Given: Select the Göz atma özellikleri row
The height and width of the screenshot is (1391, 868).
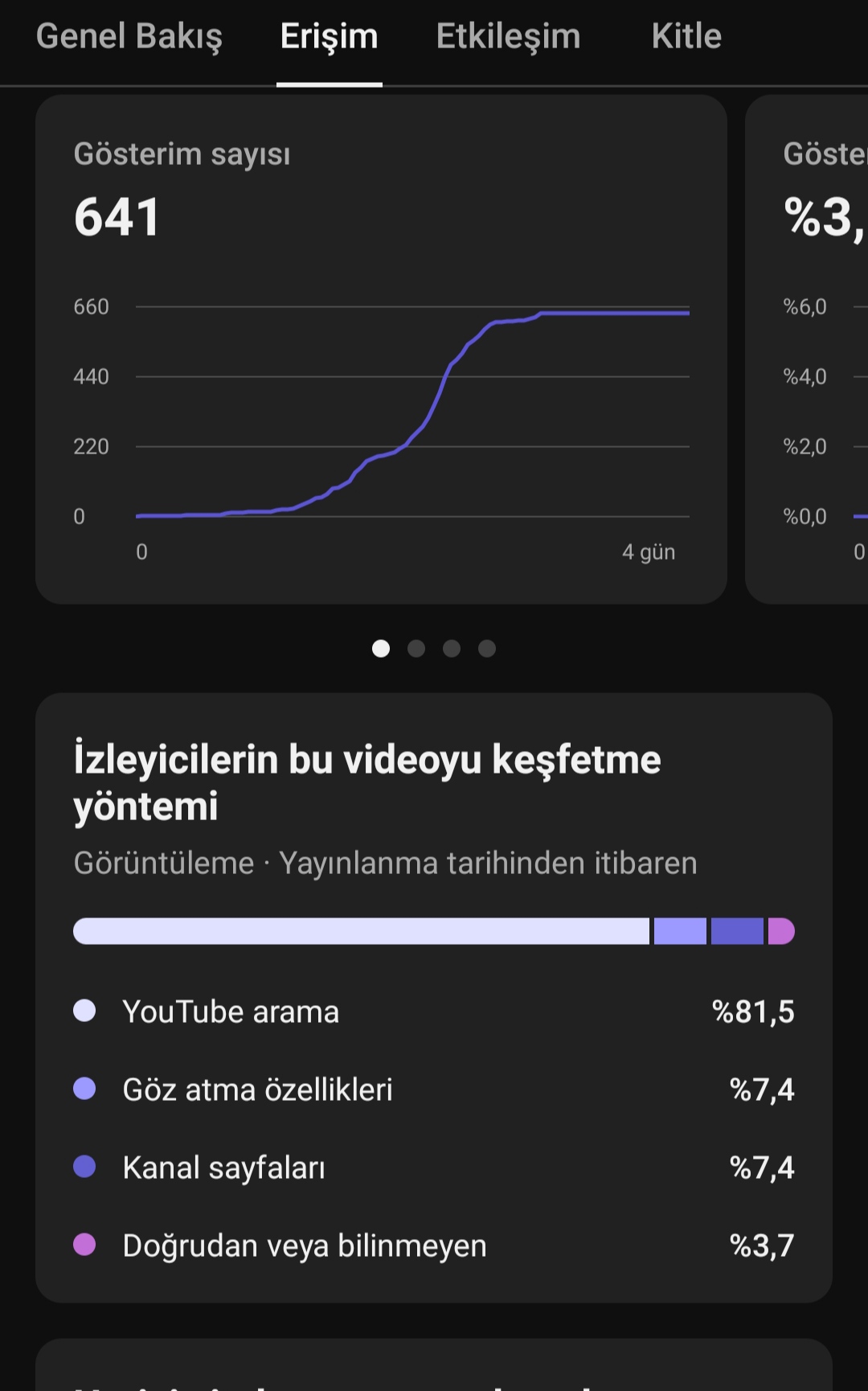Looking at the screenshot, I should click(434, 1089).
